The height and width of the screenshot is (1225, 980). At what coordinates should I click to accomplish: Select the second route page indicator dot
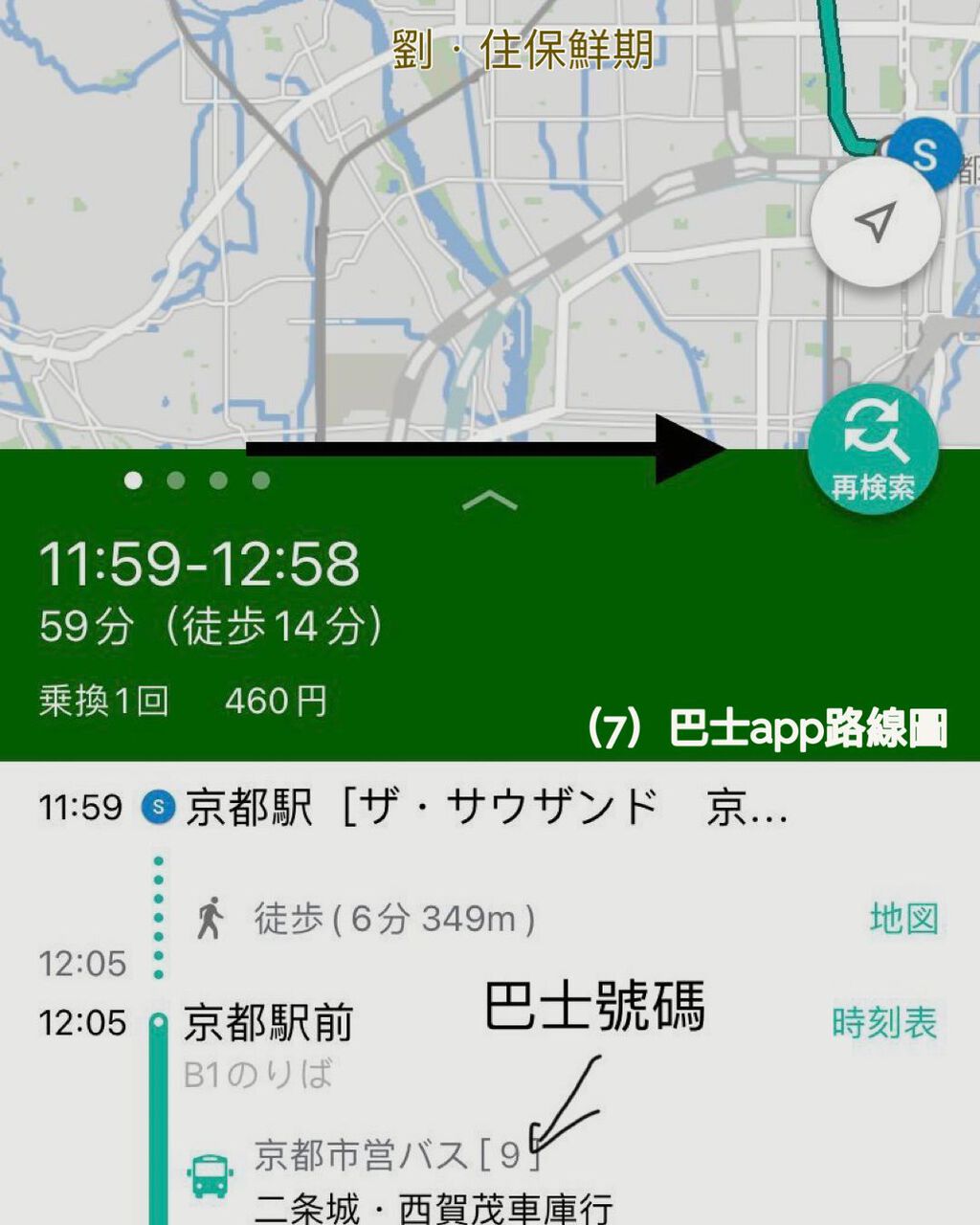176,480
